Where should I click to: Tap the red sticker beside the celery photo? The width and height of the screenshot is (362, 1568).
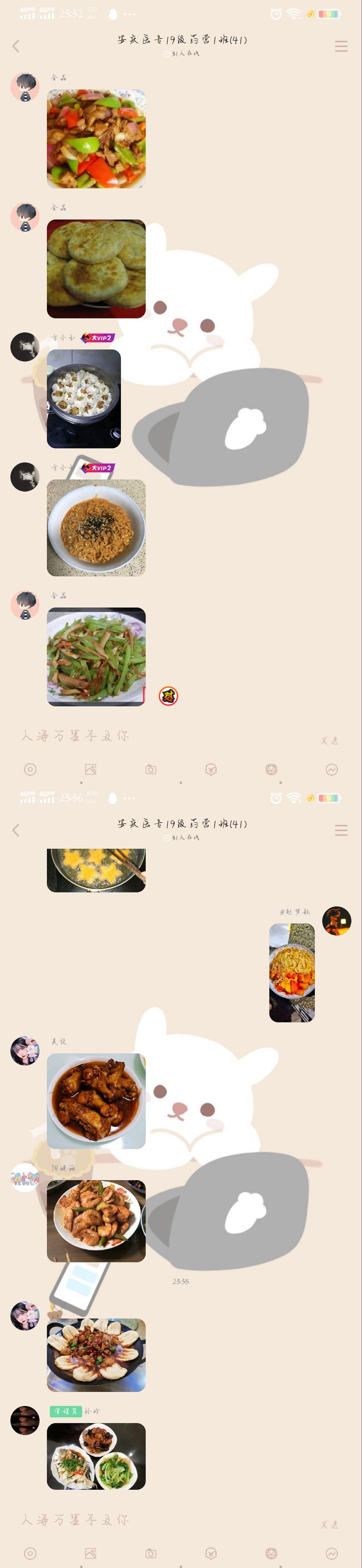coord(168,696)
